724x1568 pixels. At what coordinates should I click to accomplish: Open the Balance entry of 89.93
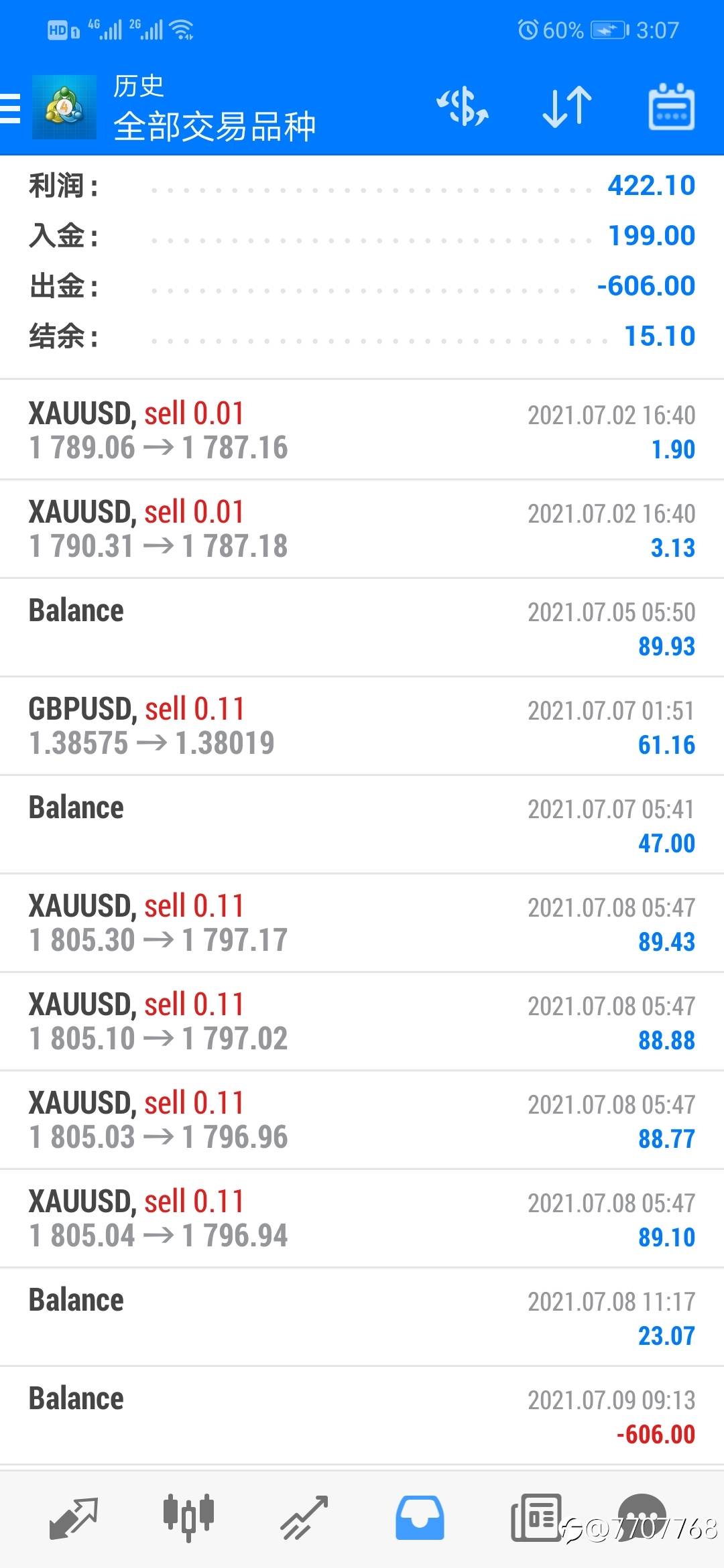coord(362,627)
